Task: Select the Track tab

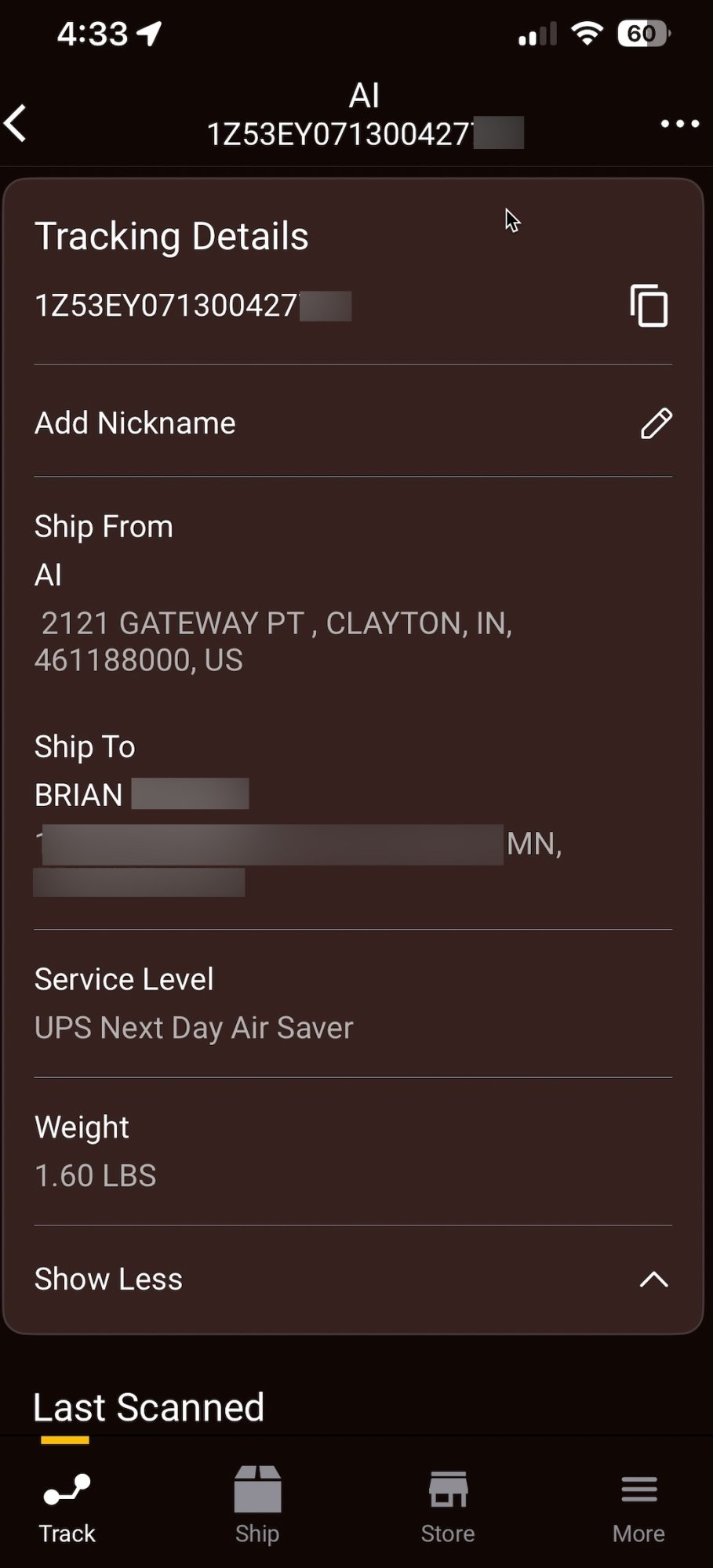Action: tap(67, 1505)
